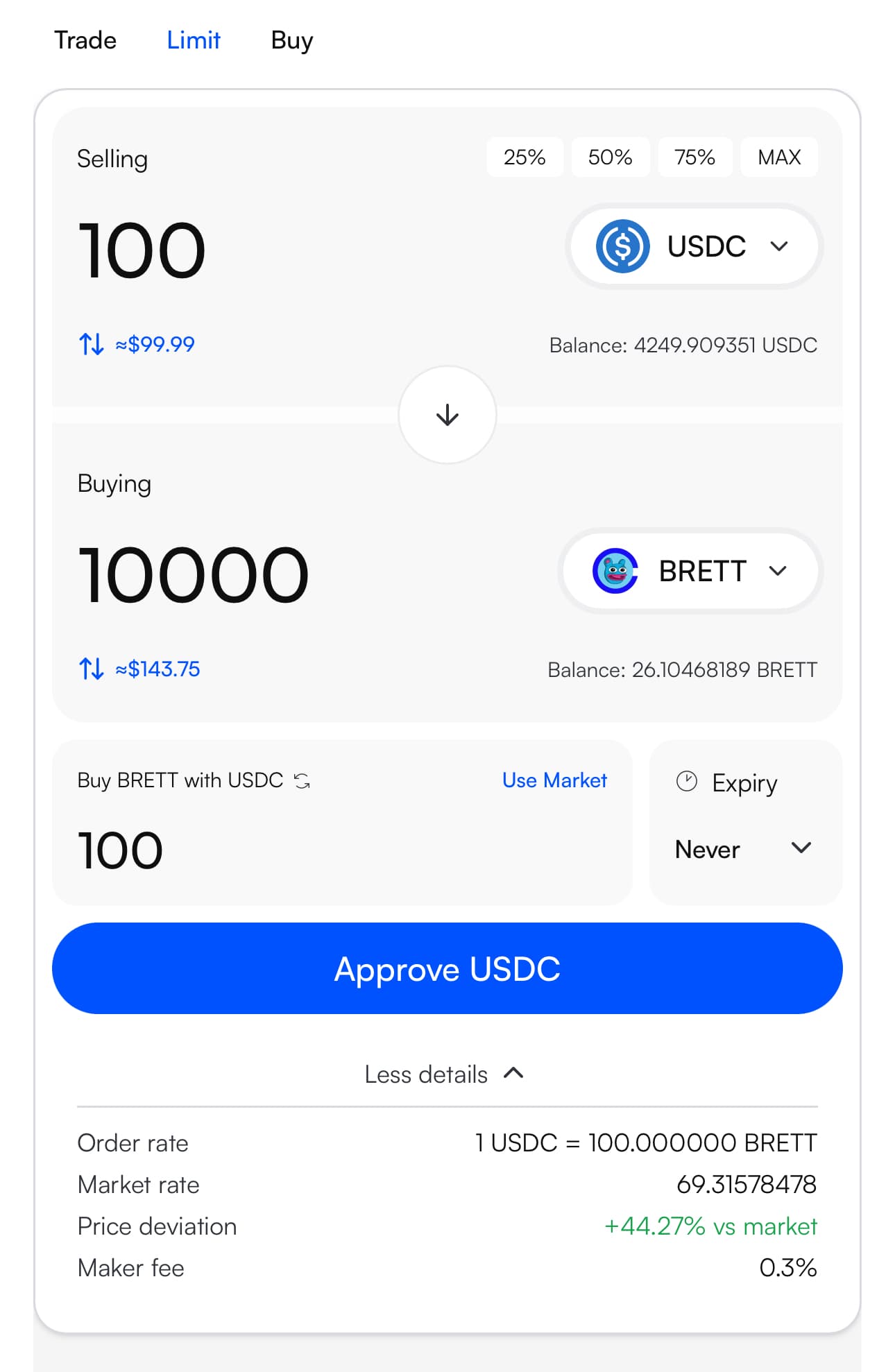Switch to the Buy tab
Screen dimensions: 895x1372
[291, 40]
